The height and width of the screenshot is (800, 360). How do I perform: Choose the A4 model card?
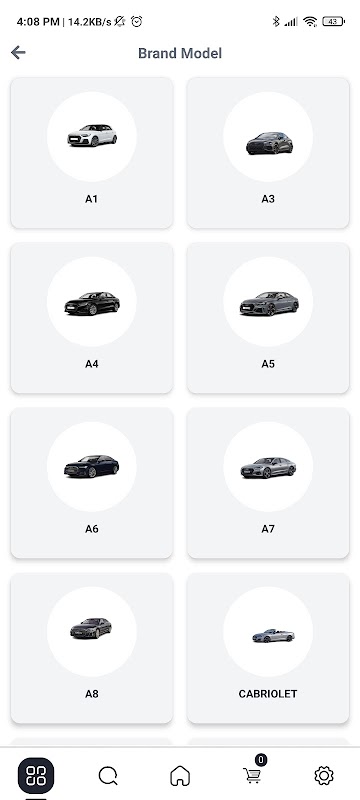click(x=92, y=317)
